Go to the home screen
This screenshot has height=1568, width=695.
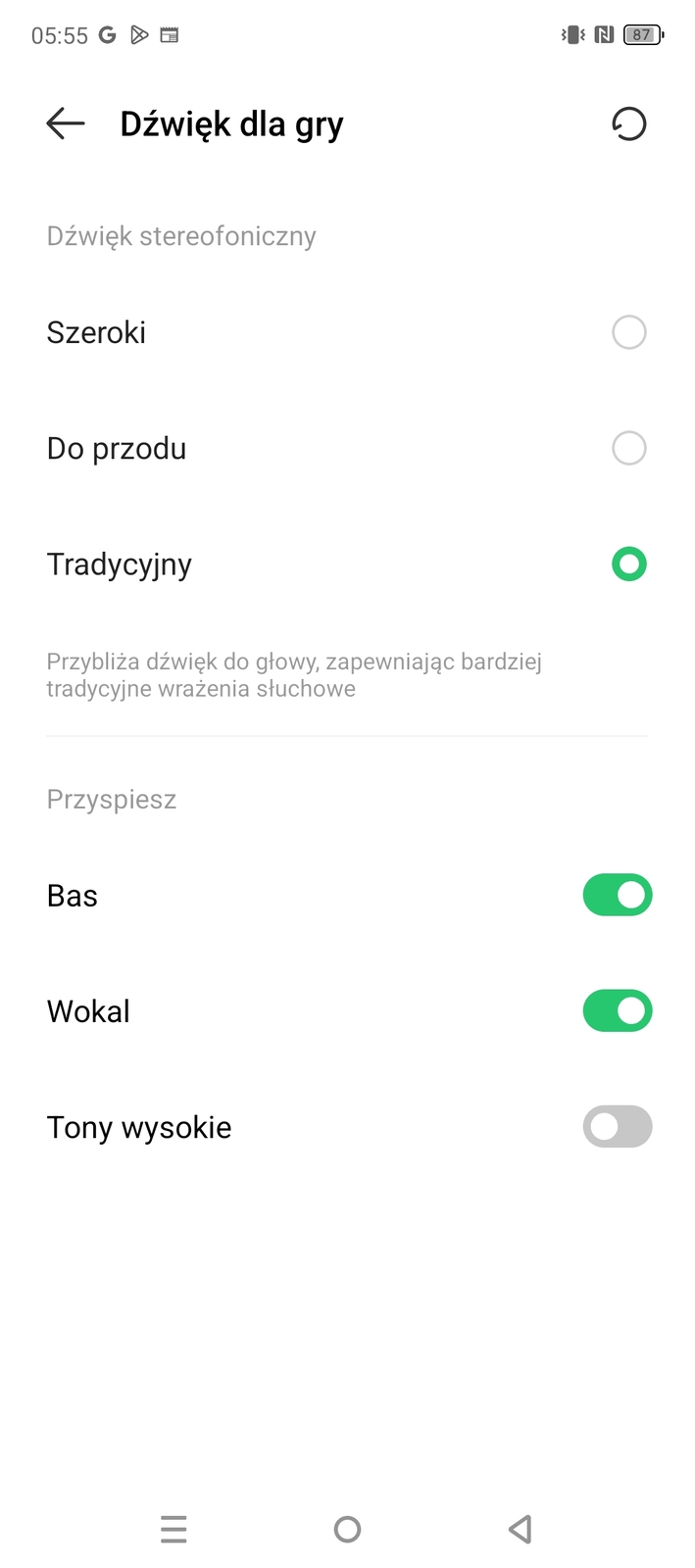(x=347, y=1529)
